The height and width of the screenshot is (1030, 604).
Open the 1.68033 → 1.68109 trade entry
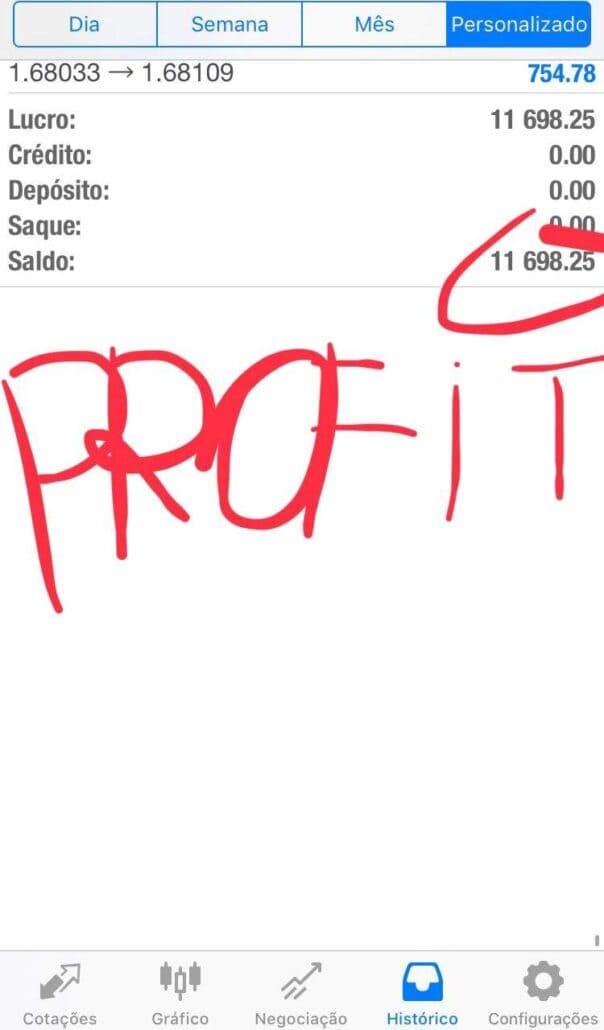(302, 74)
